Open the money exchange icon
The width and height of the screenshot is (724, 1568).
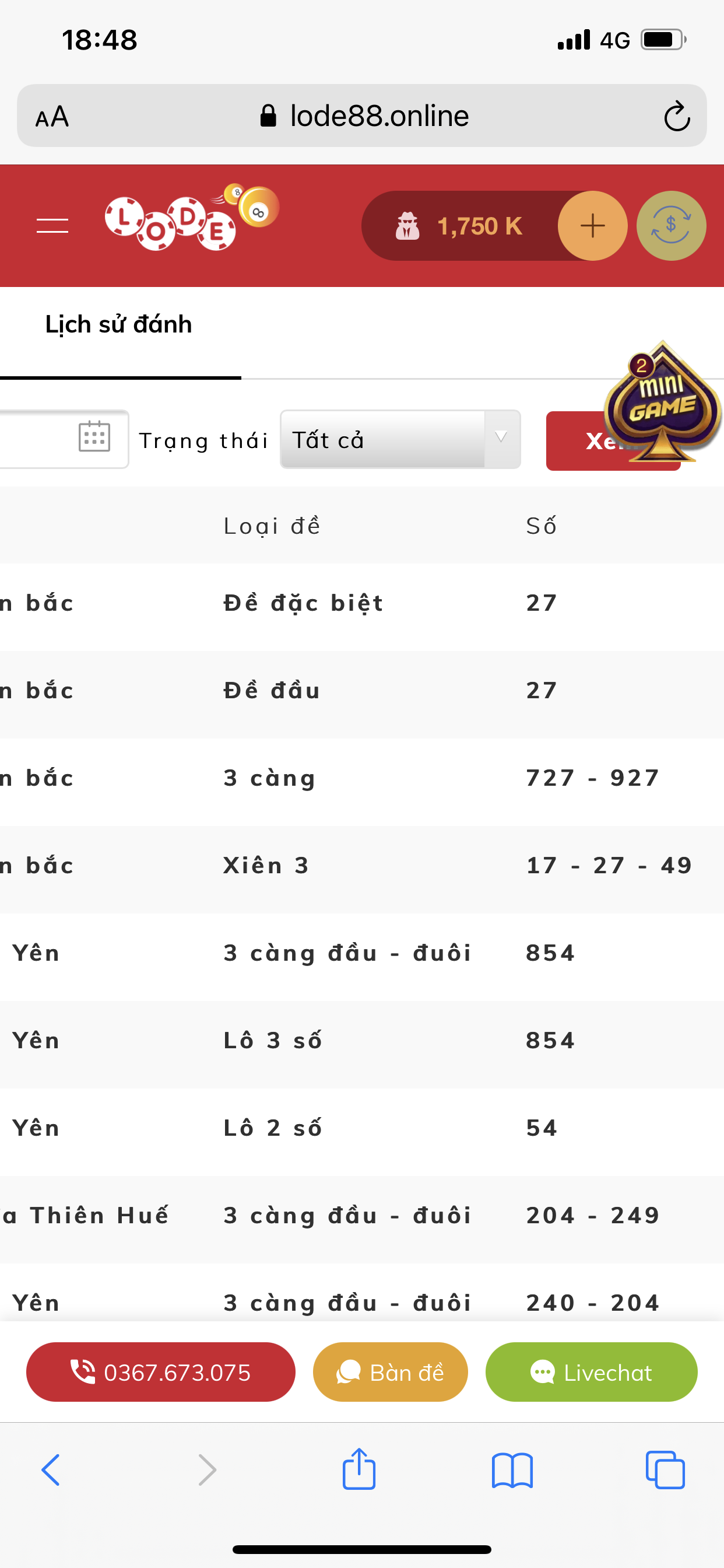pos(670,226)
